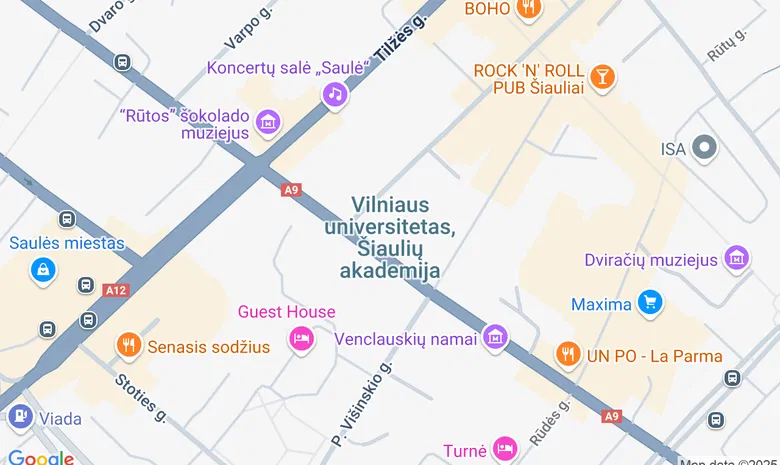780x465 pixels.
Task: Open the UN PO - La Parma restaurant pin
Action: 568,354
